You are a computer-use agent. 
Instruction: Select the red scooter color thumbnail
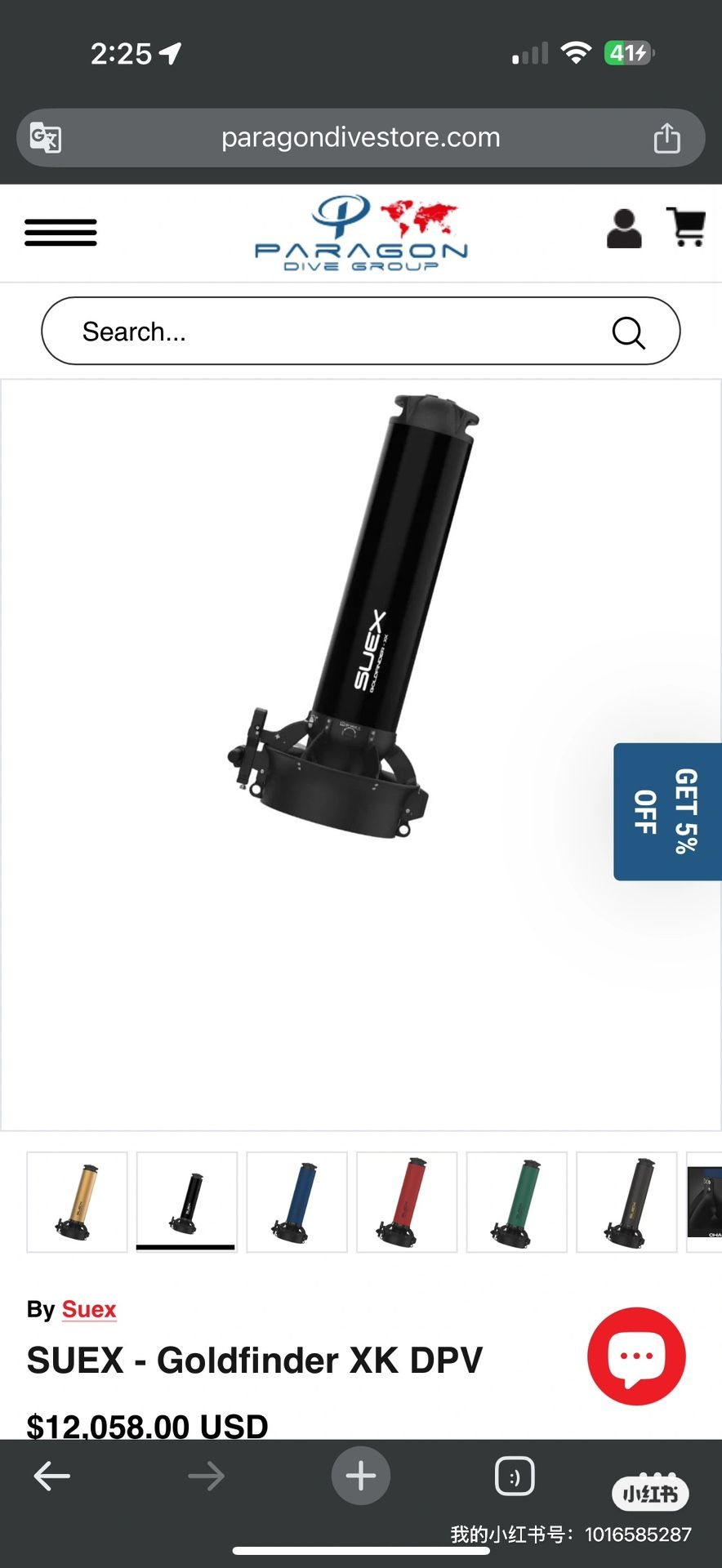tap(407, 1202)
